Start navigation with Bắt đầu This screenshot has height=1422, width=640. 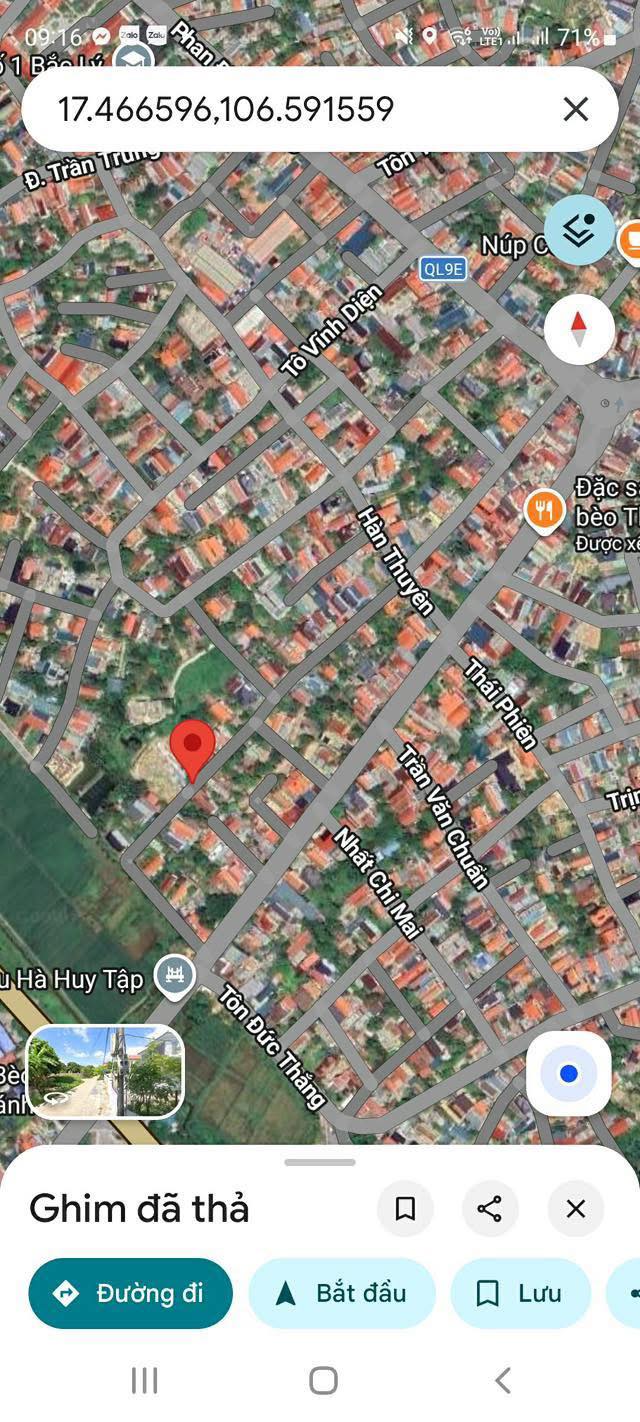tap(342, 1293)
